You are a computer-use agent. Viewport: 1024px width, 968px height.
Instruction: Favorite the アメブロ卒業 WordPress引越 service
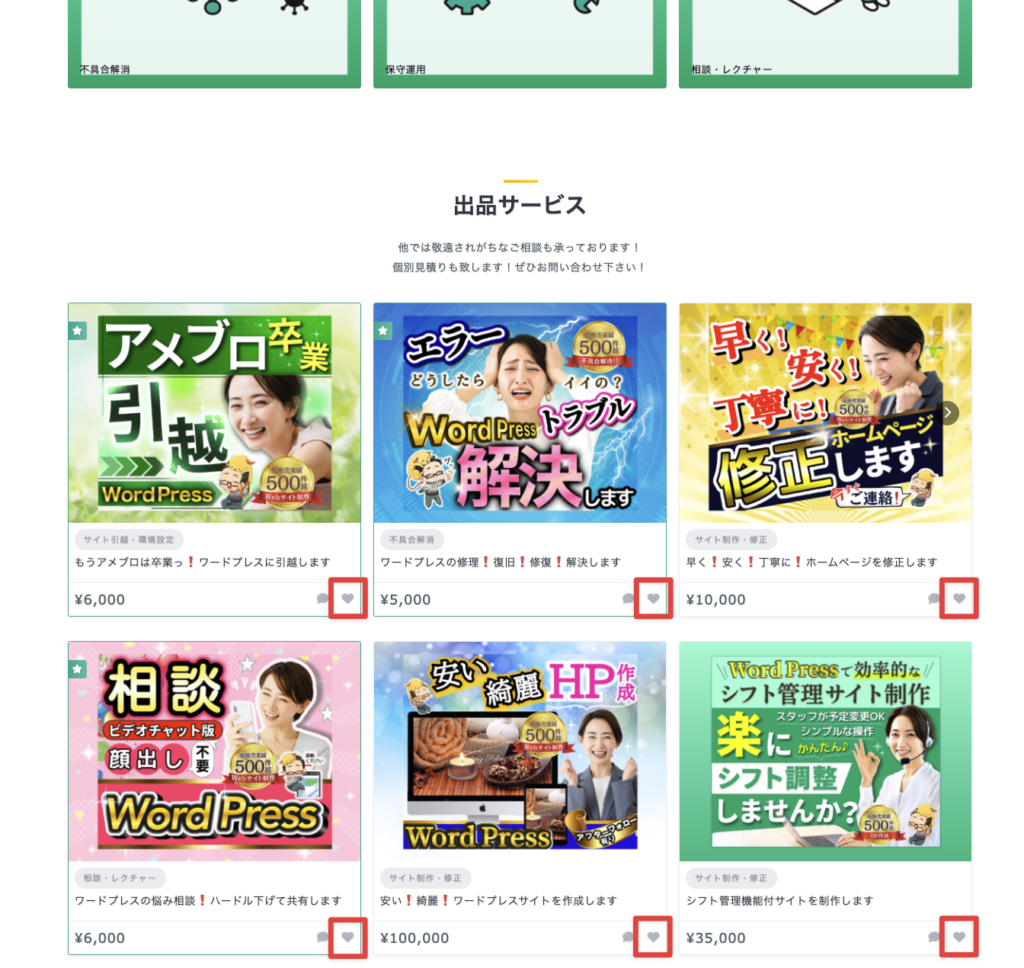coord(348,598)
